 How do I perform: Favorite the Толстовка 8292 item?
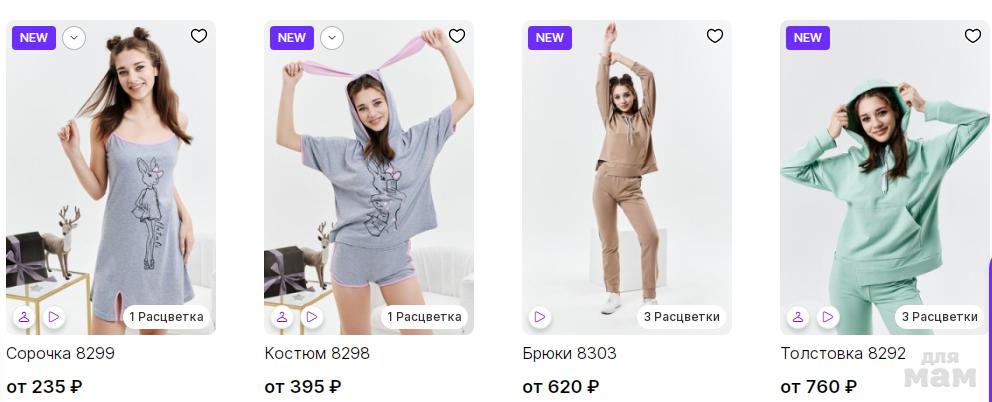973,36
